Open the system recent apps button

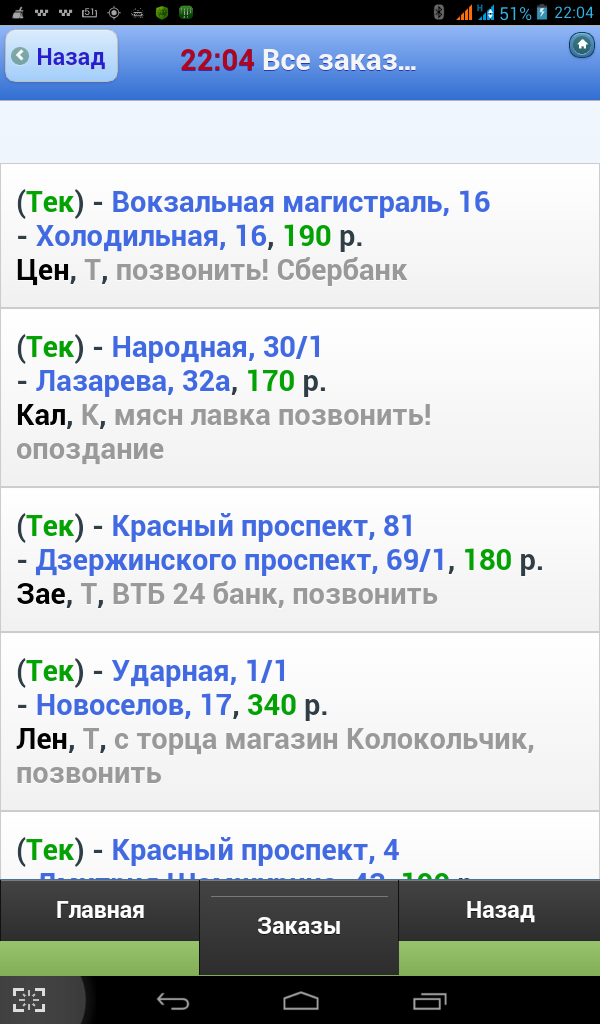coord(430,1000)
